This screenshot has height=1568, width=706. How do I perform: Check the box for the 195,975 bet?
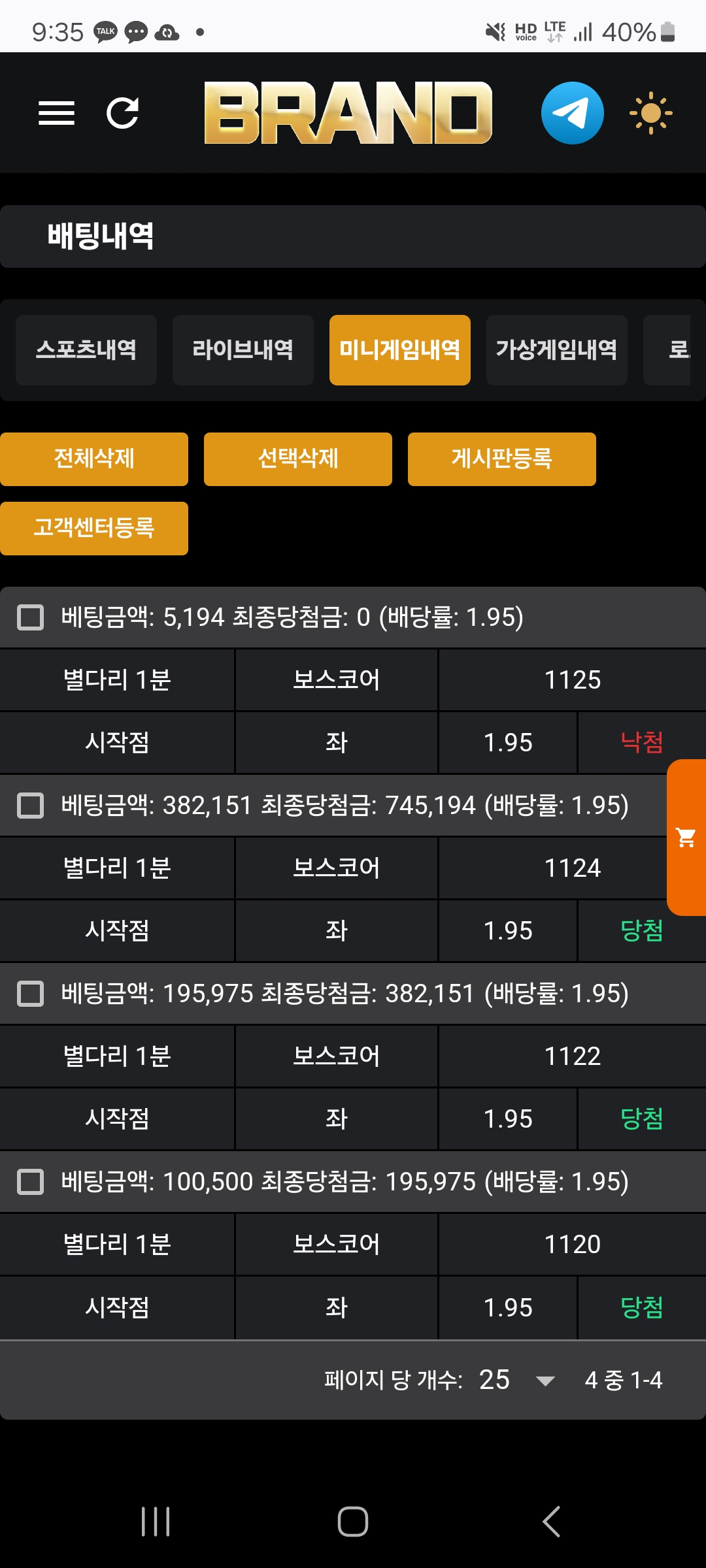(30, 994)
